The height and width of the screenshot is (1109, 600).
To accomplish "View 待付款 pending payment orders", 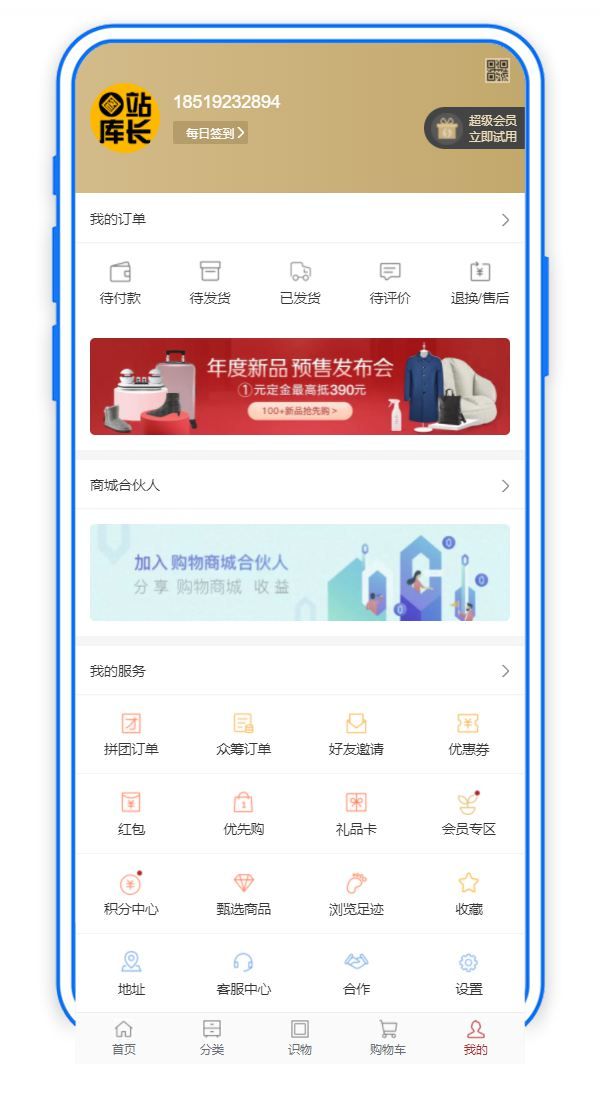I will point(120,282).
